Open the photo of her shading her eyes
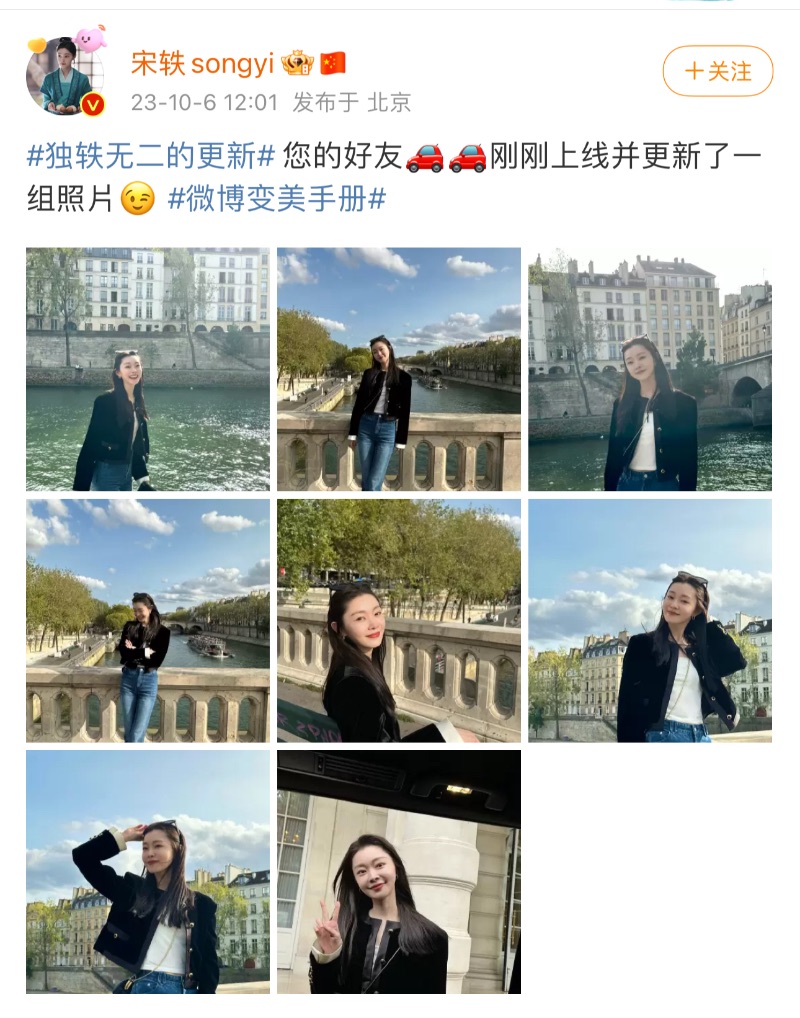 click(x=148, y=872)
